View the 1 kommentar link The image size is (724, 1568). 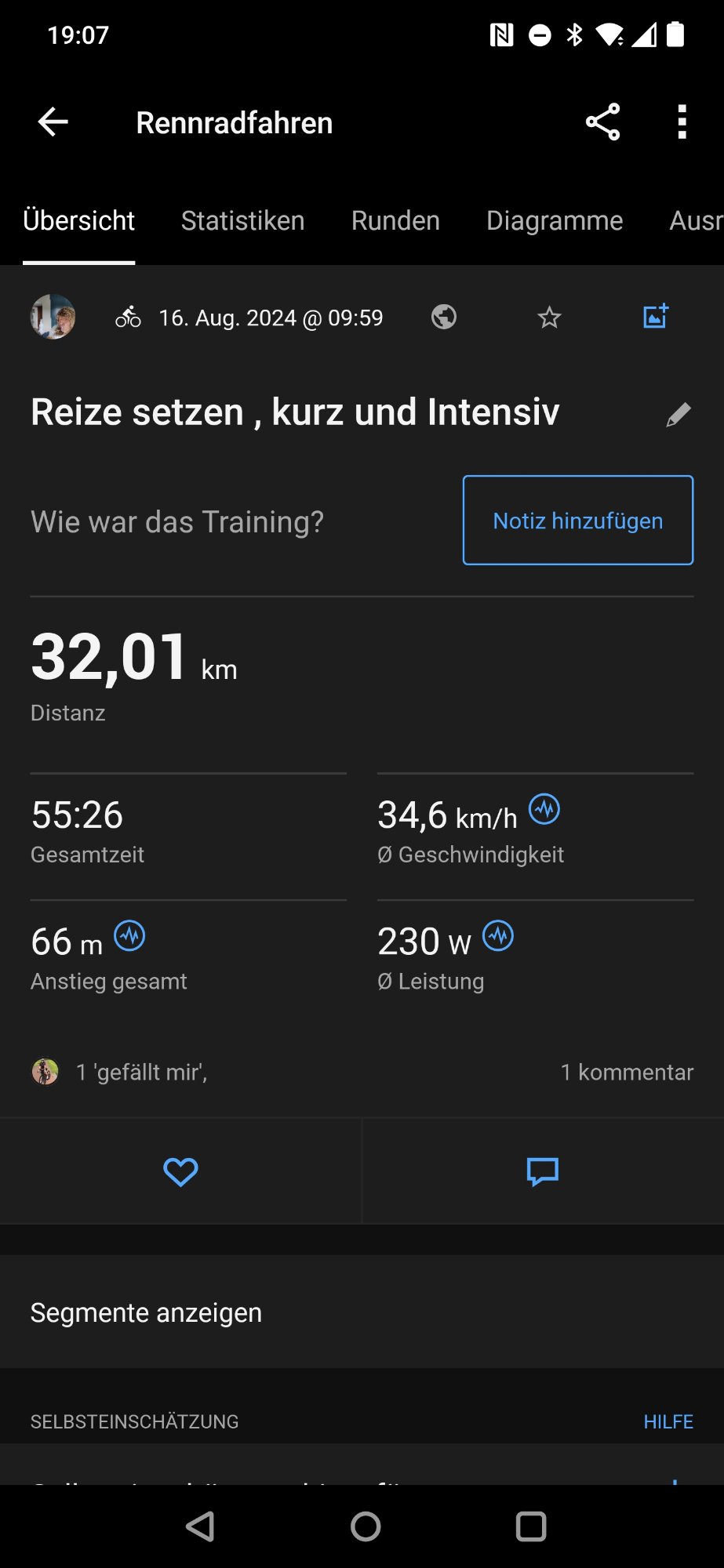pyautogui.click(x=627, y=1072)
